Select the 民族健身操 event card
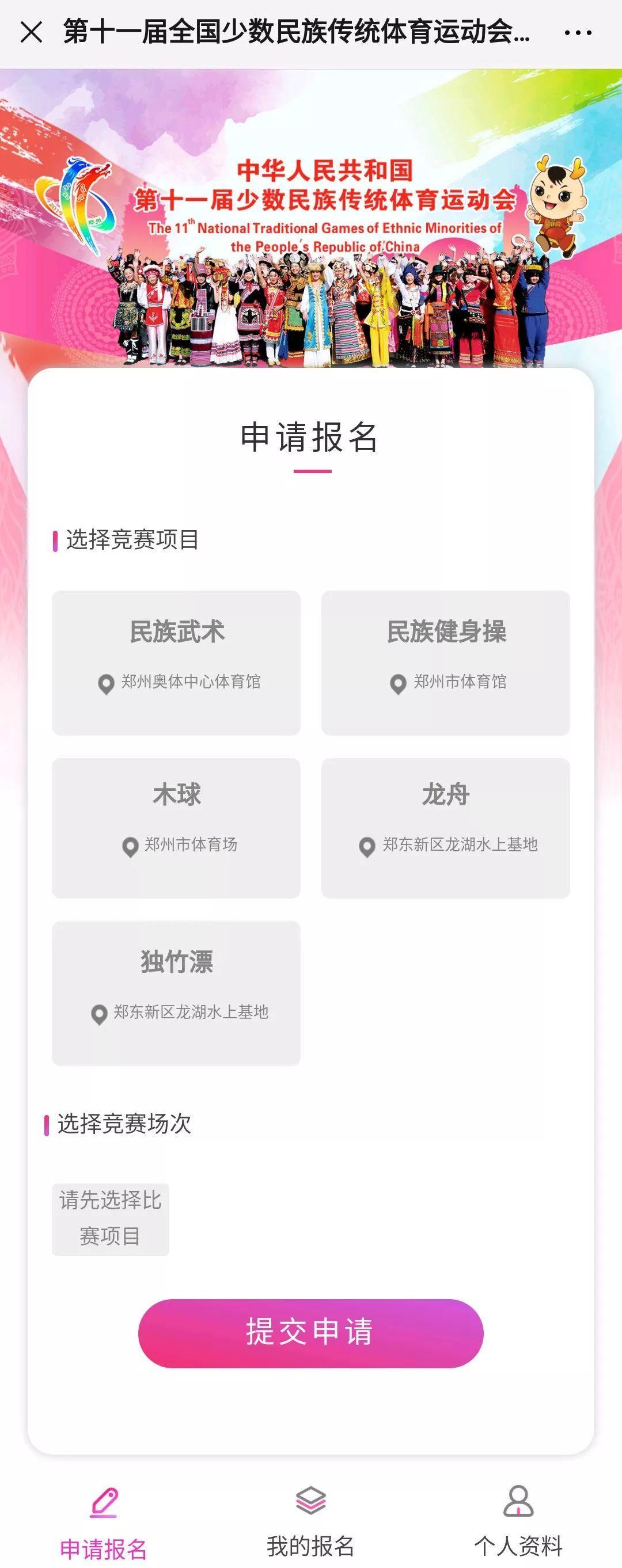 pos(445,663)
